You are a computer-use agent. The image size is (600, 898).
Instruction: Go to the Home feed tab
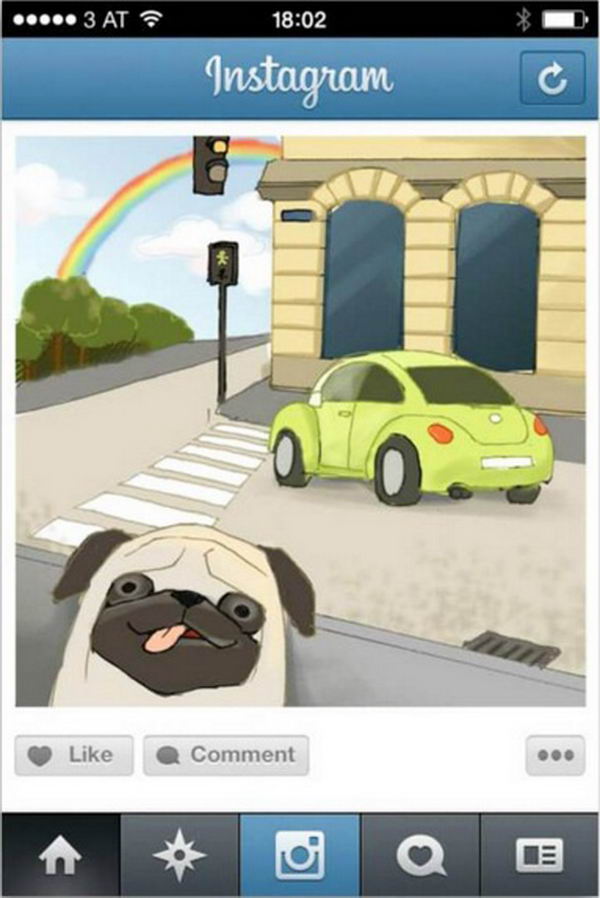(60, 856)
